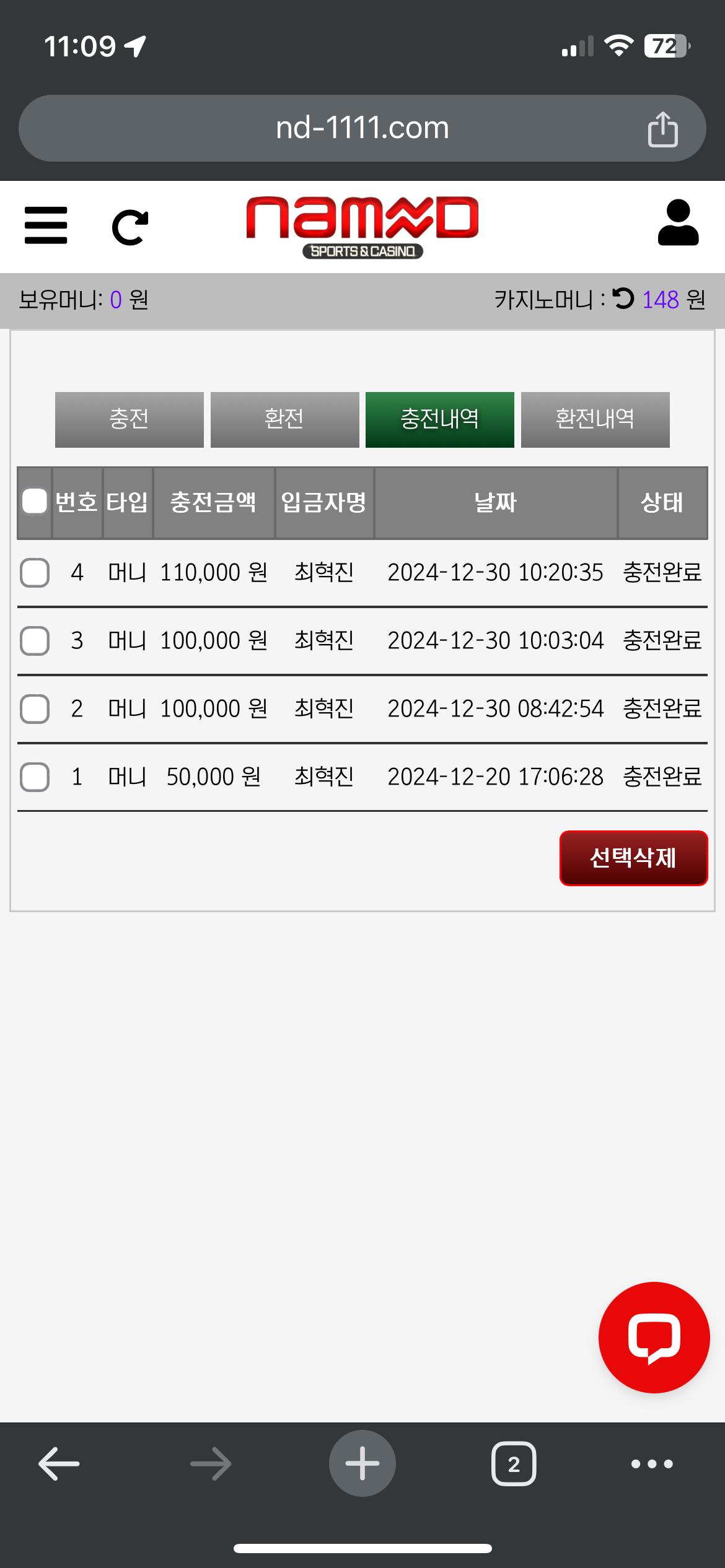Check the select-all box in the table header
This screenshot has width=725, height=1568.
[35, 501]
